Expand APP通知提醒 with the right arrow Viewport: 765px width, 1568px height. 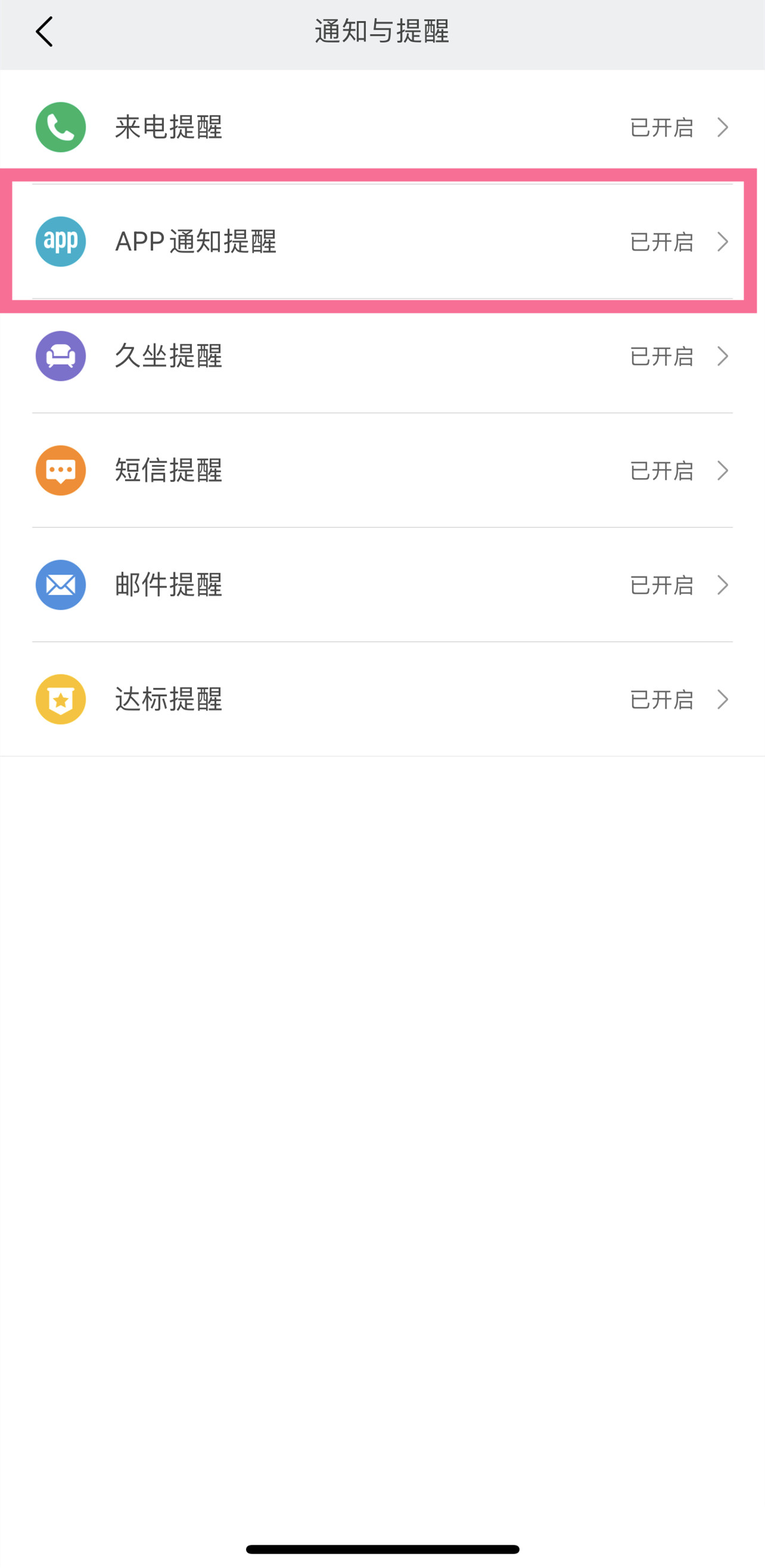pos(723,241)
